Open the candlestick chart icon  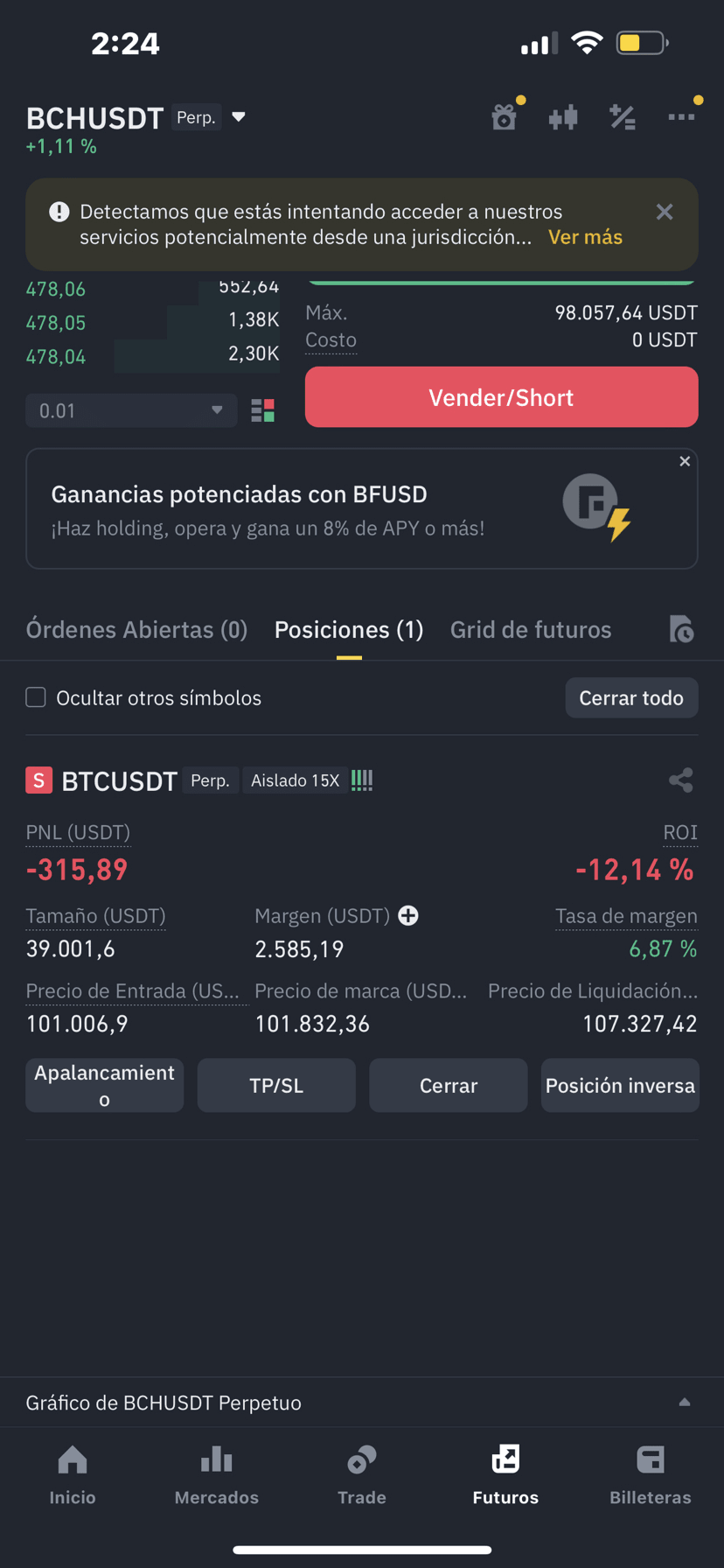[563, 116]
